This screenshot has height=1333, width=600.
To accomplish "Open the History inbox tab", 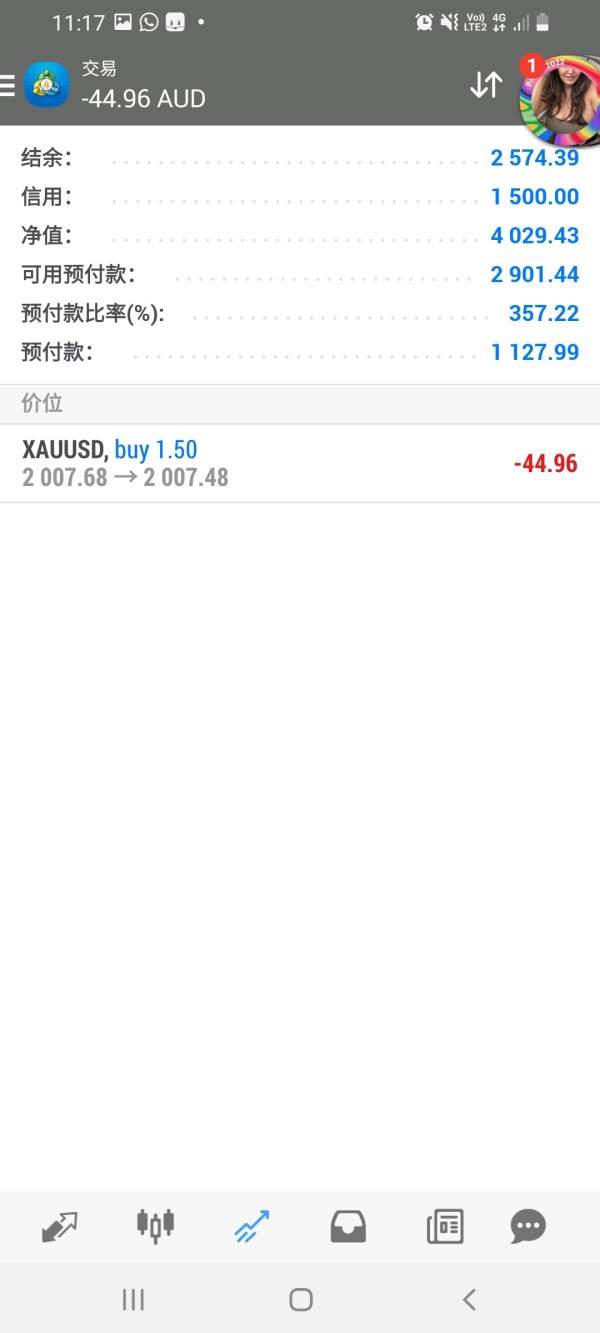I will (x=348, y=1226).
